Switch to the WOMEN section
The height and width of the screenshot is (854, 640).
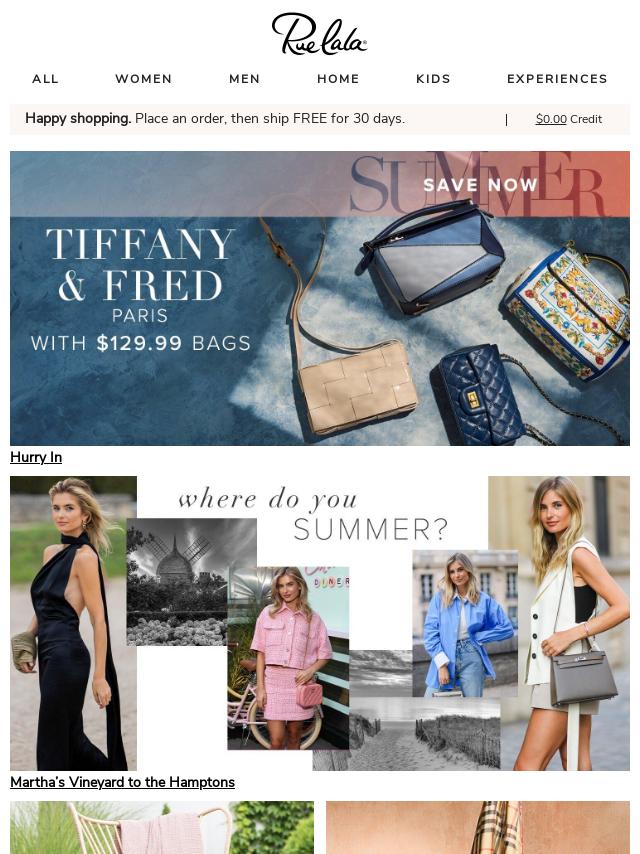coord(143,79)
